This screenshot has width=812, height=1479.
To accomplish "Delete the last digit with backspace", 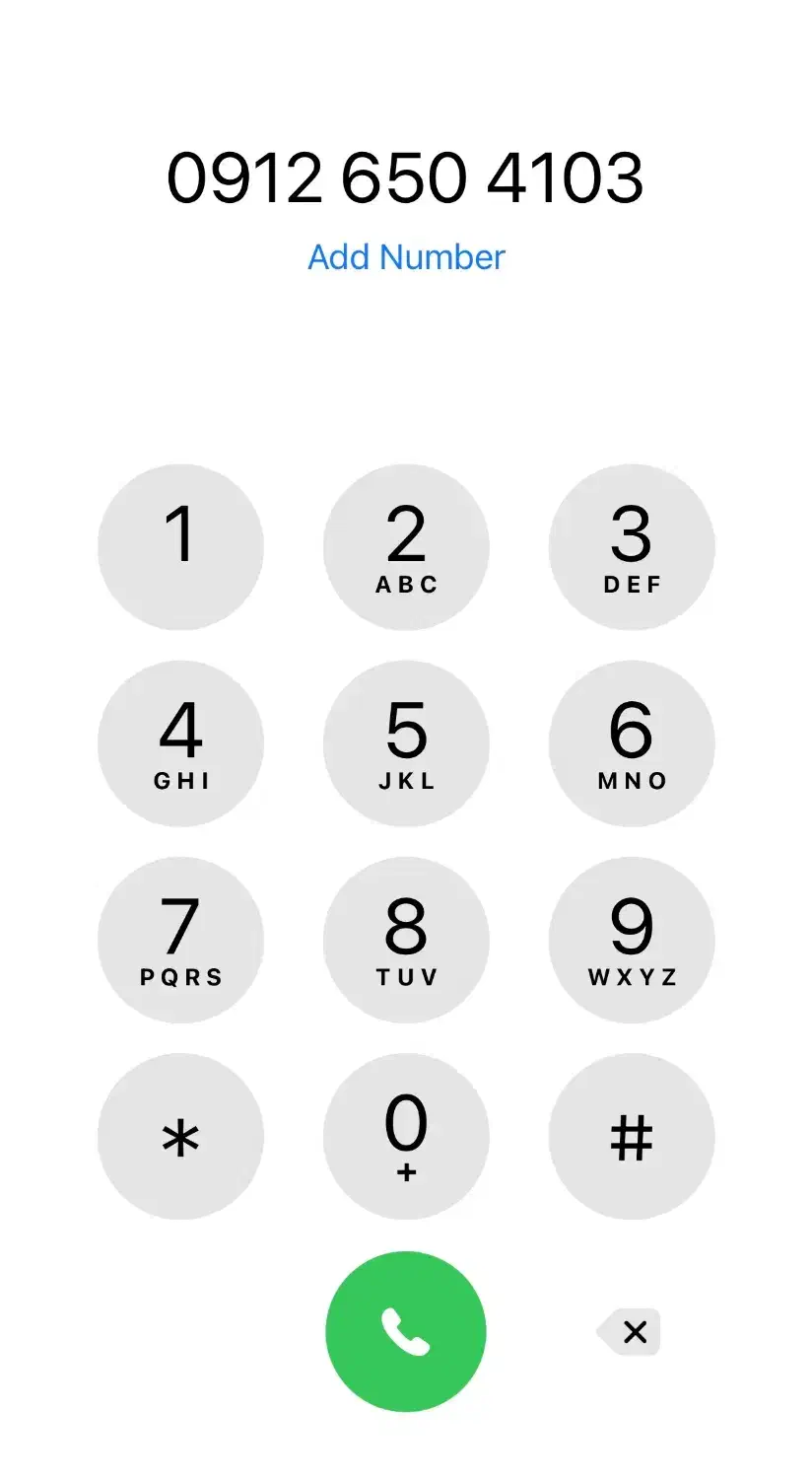I will [630, 1332].
